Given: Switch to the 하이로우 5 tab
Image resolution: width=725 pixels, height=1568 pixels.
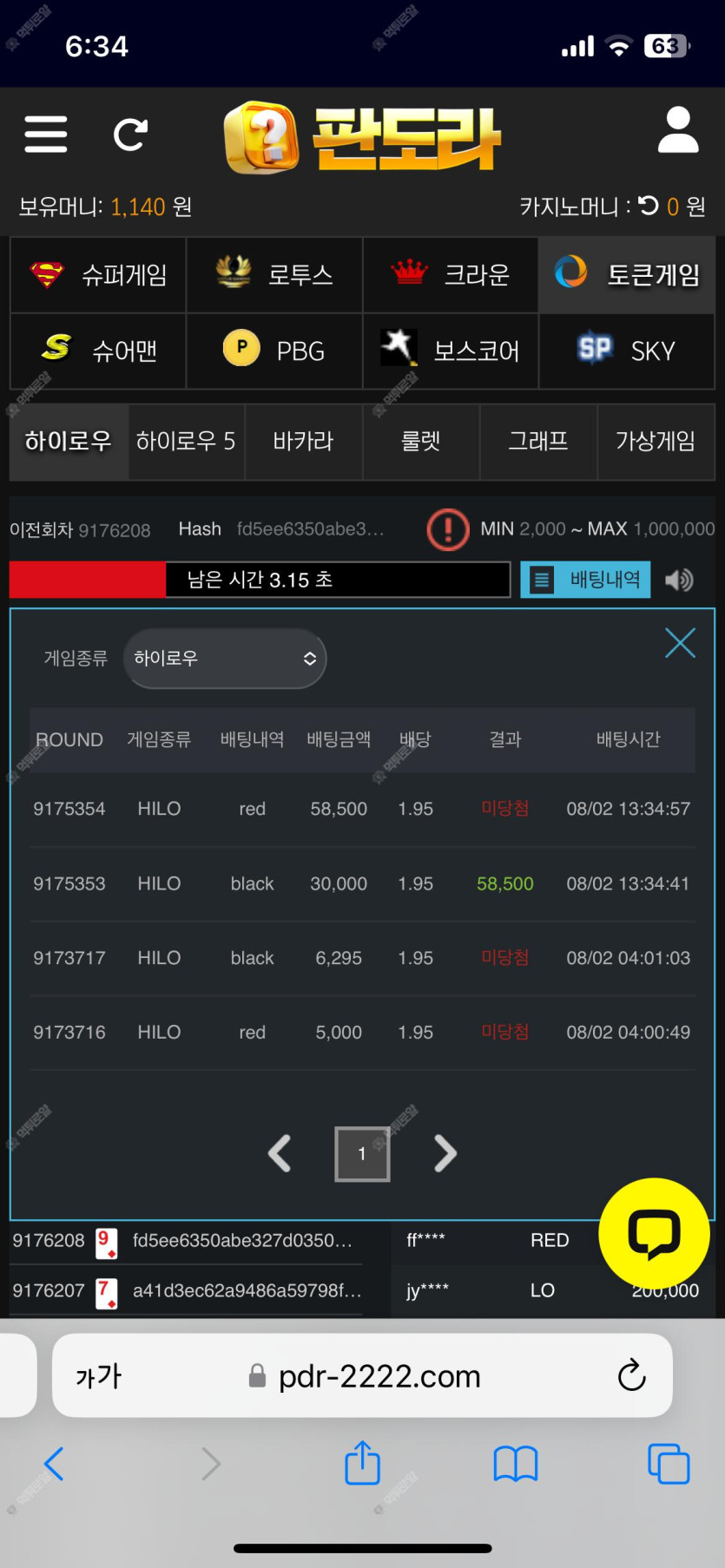Looking at the screenshot, I should point(186,441).
